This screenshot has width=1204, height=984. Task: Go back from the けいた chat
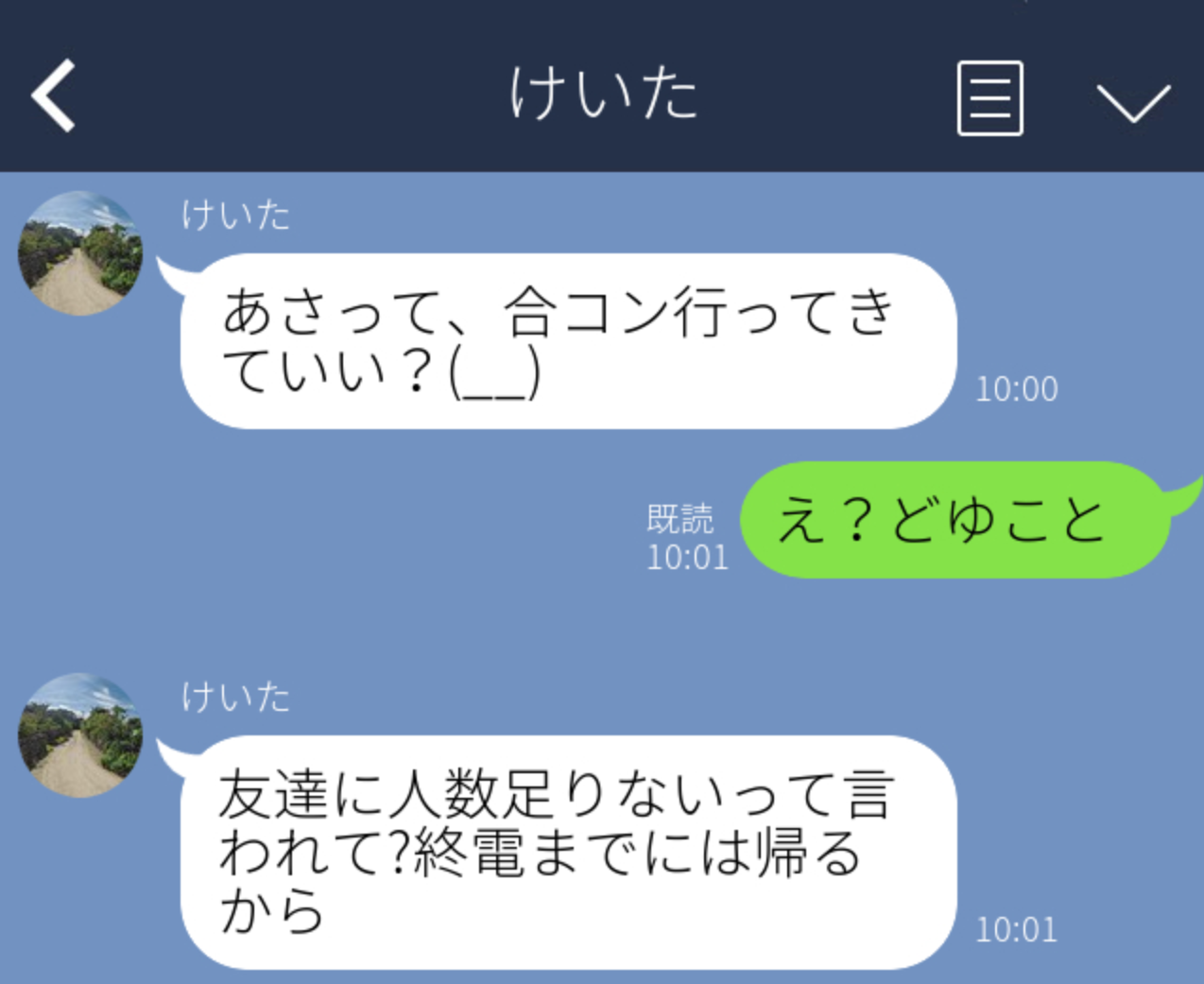(x=54, y=95)
